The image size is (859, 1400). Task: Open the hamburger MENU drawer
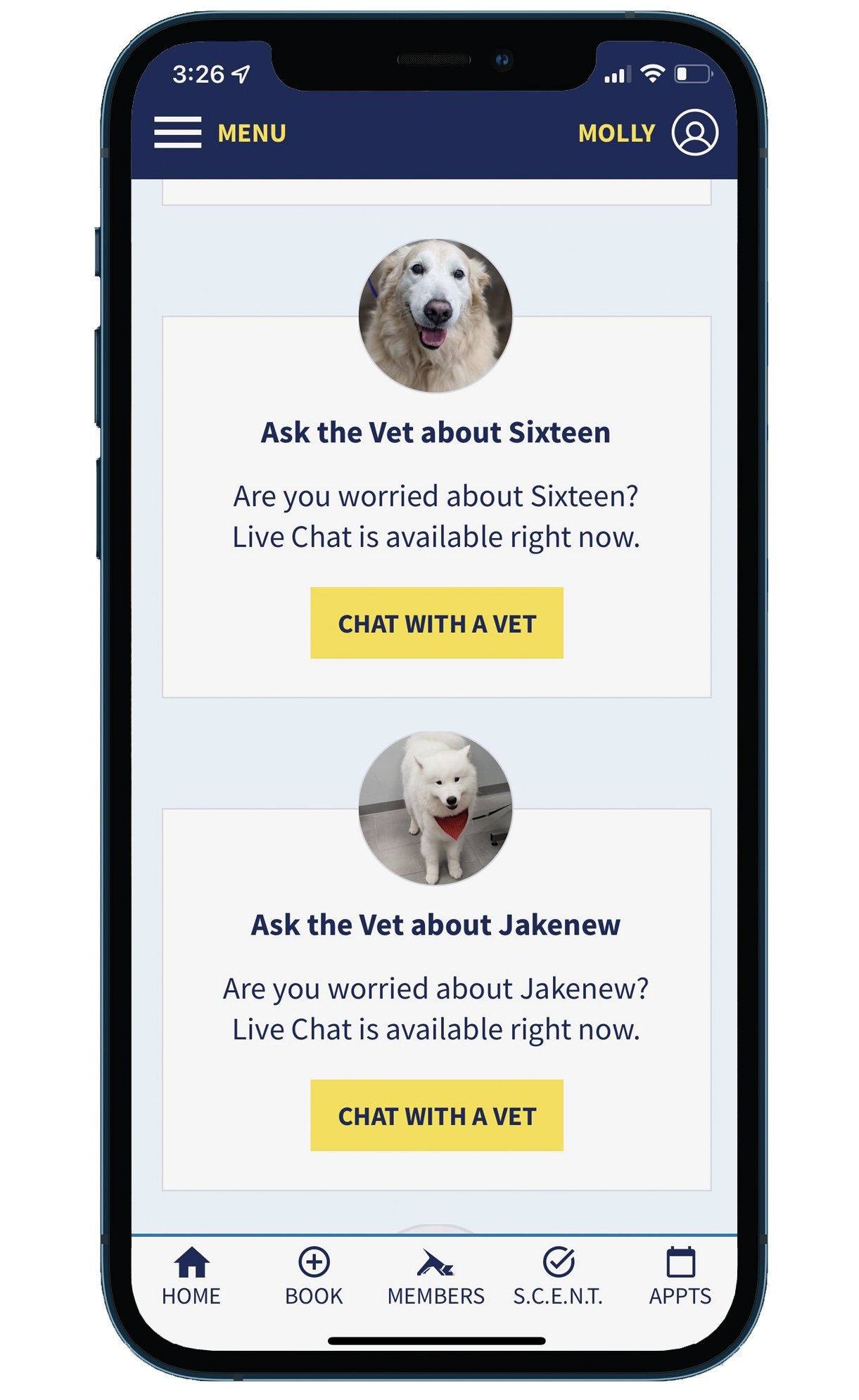click(x=178, y=132)
